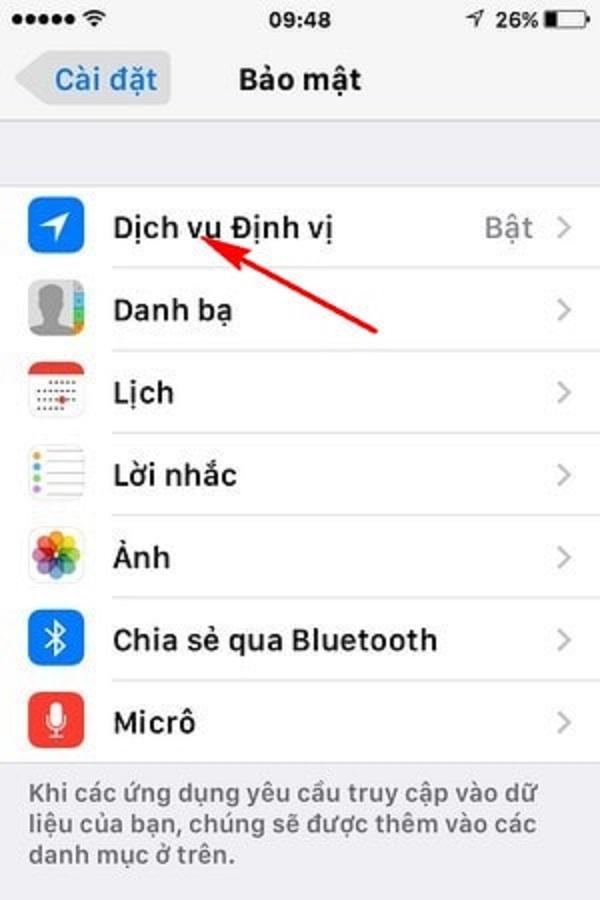
Task: Select the Lời nhắc row
Action: 300,474
